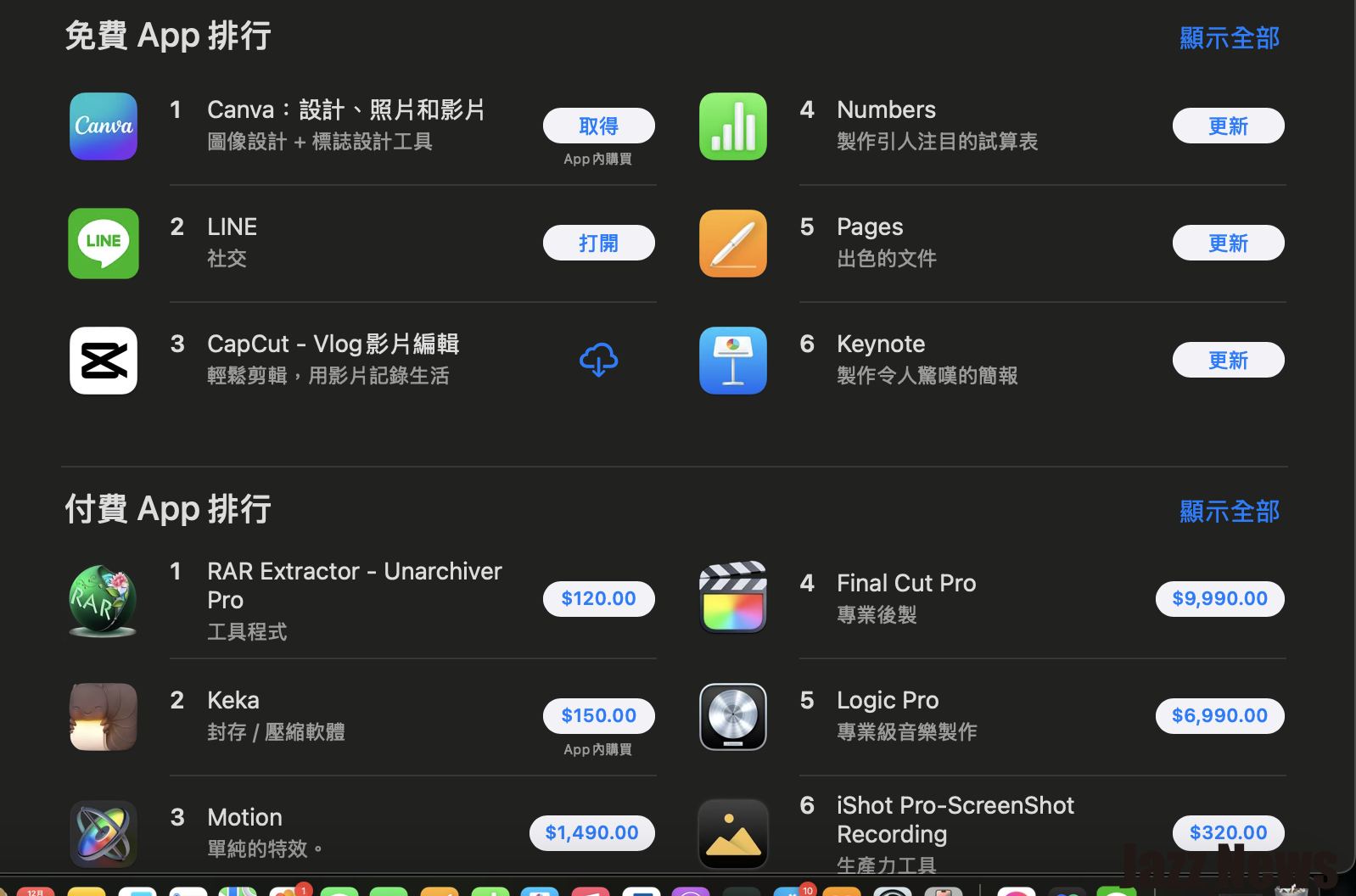Viewport: 1356px width, 896px height.
Task: Buy iShot Pro for $320.00
Action: coord(1228,833)
